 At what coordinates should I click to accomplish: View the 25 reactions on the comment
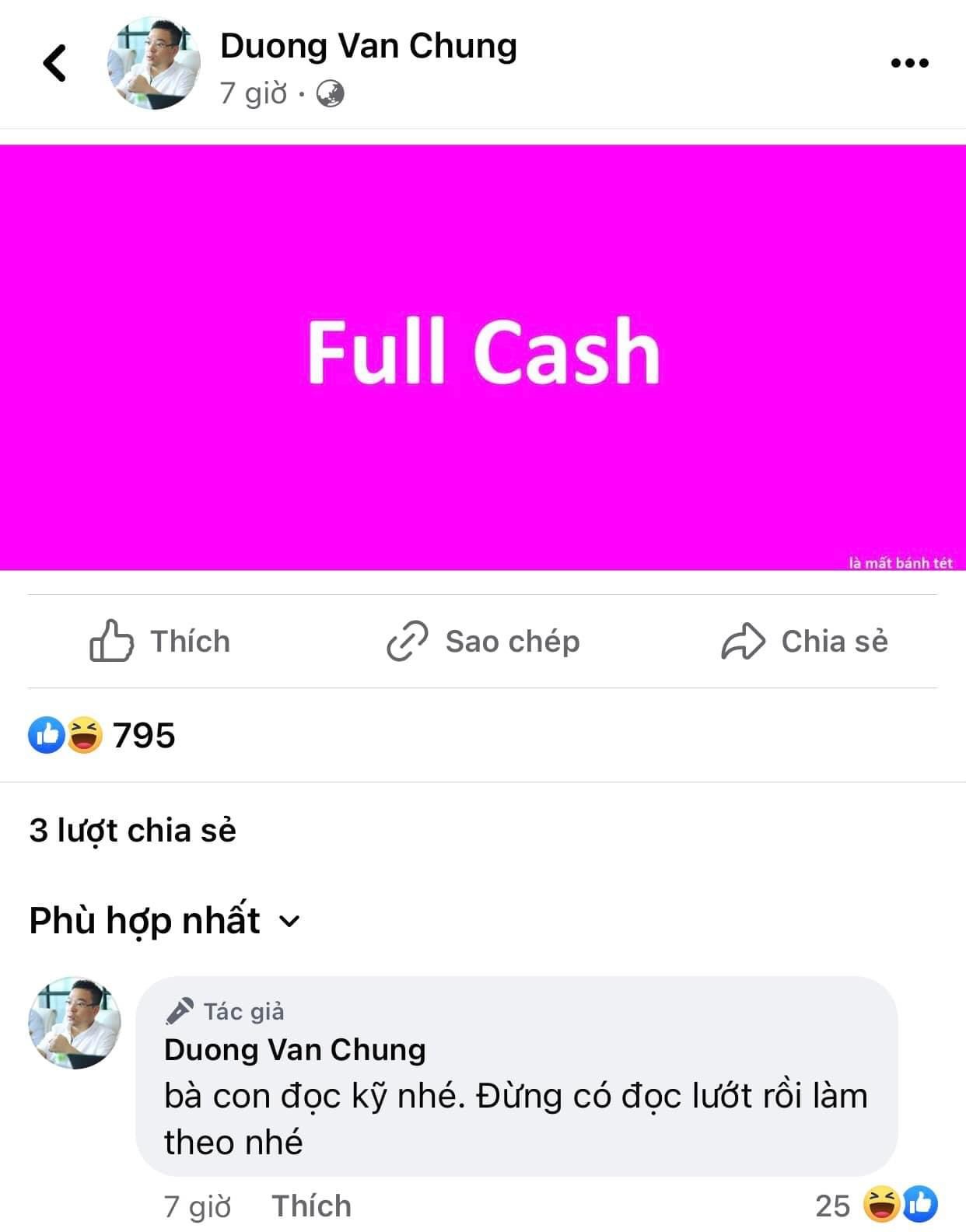[876, 1206]
